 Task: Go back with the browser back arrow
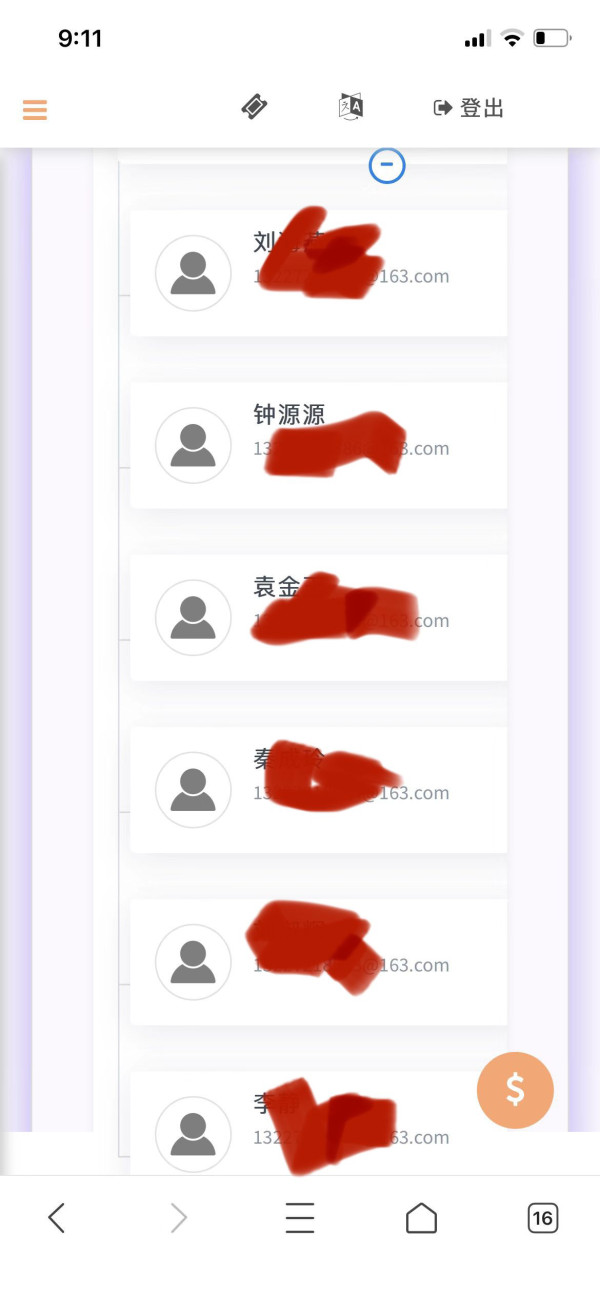tap(57, 1217)
